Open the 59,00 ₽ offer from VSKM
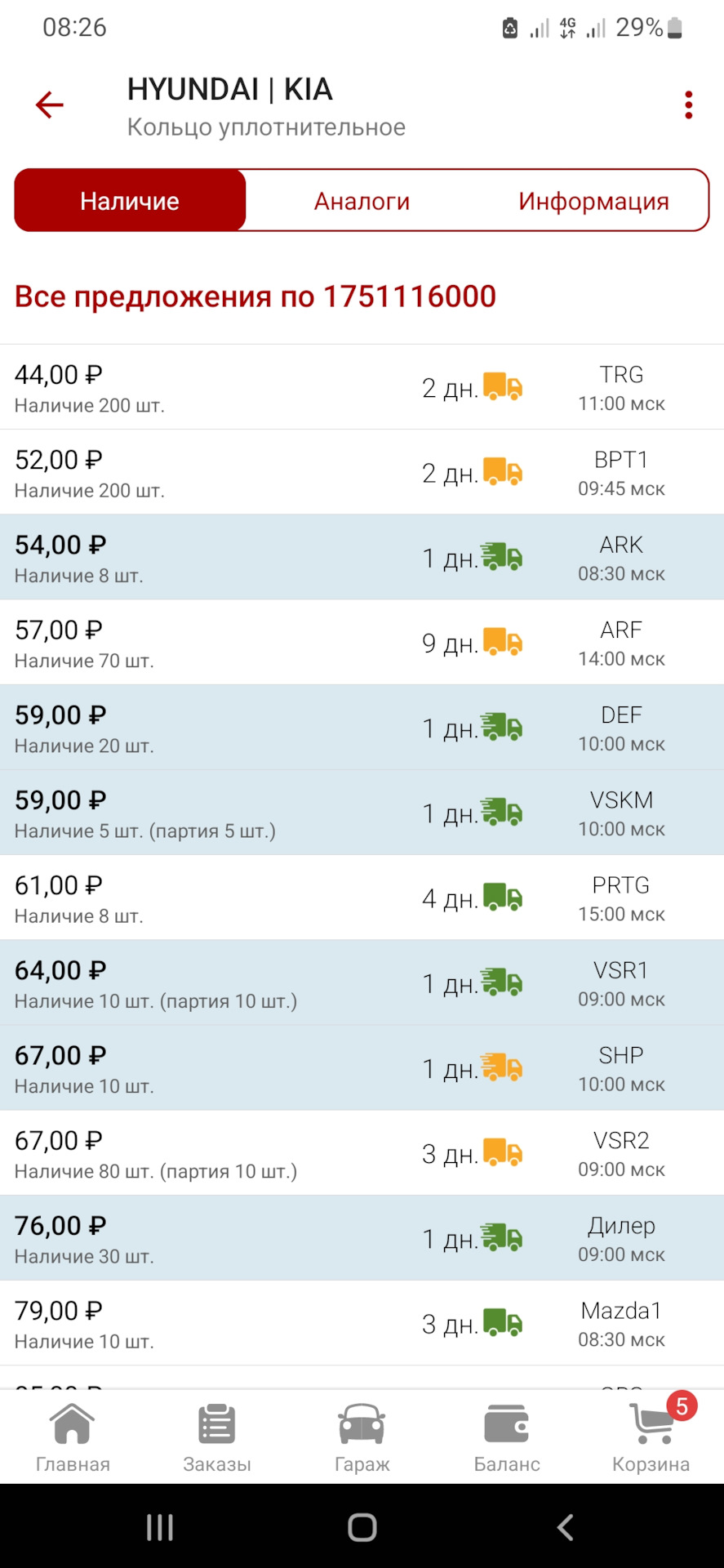 click(x=362, y=813)
